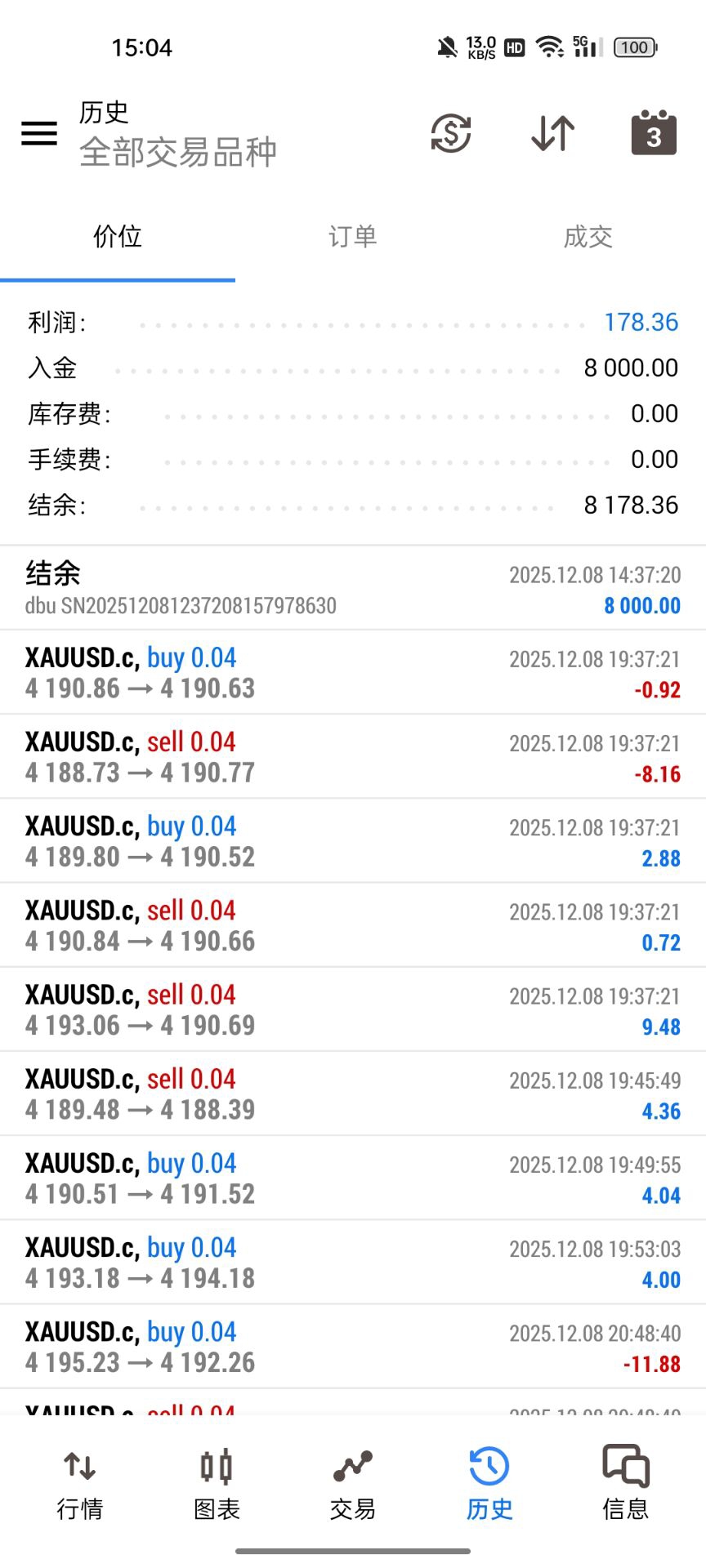Open the sell trade with loss -8.16
706x1568 pixels.
(353, 757)
